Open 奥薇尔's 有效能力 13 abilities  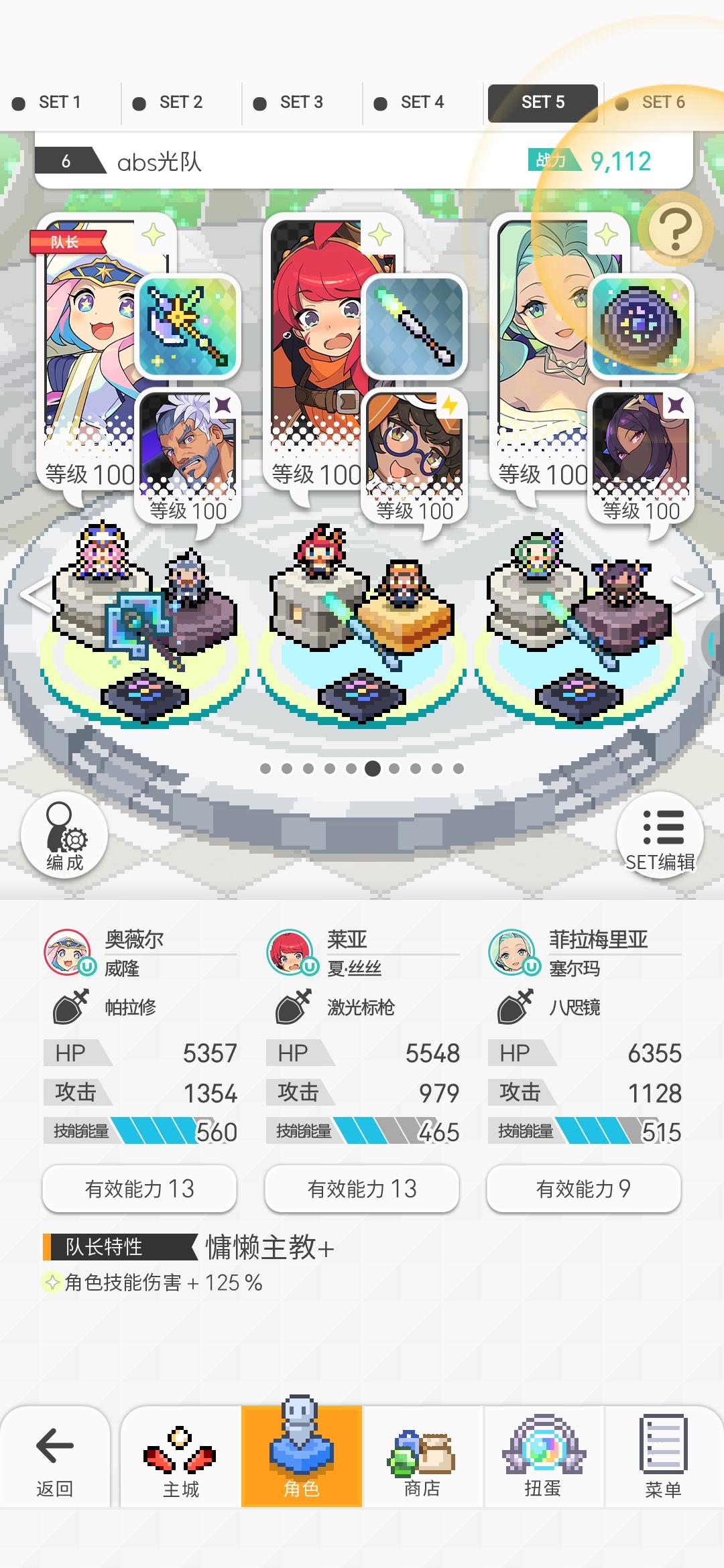(139, 1188)
